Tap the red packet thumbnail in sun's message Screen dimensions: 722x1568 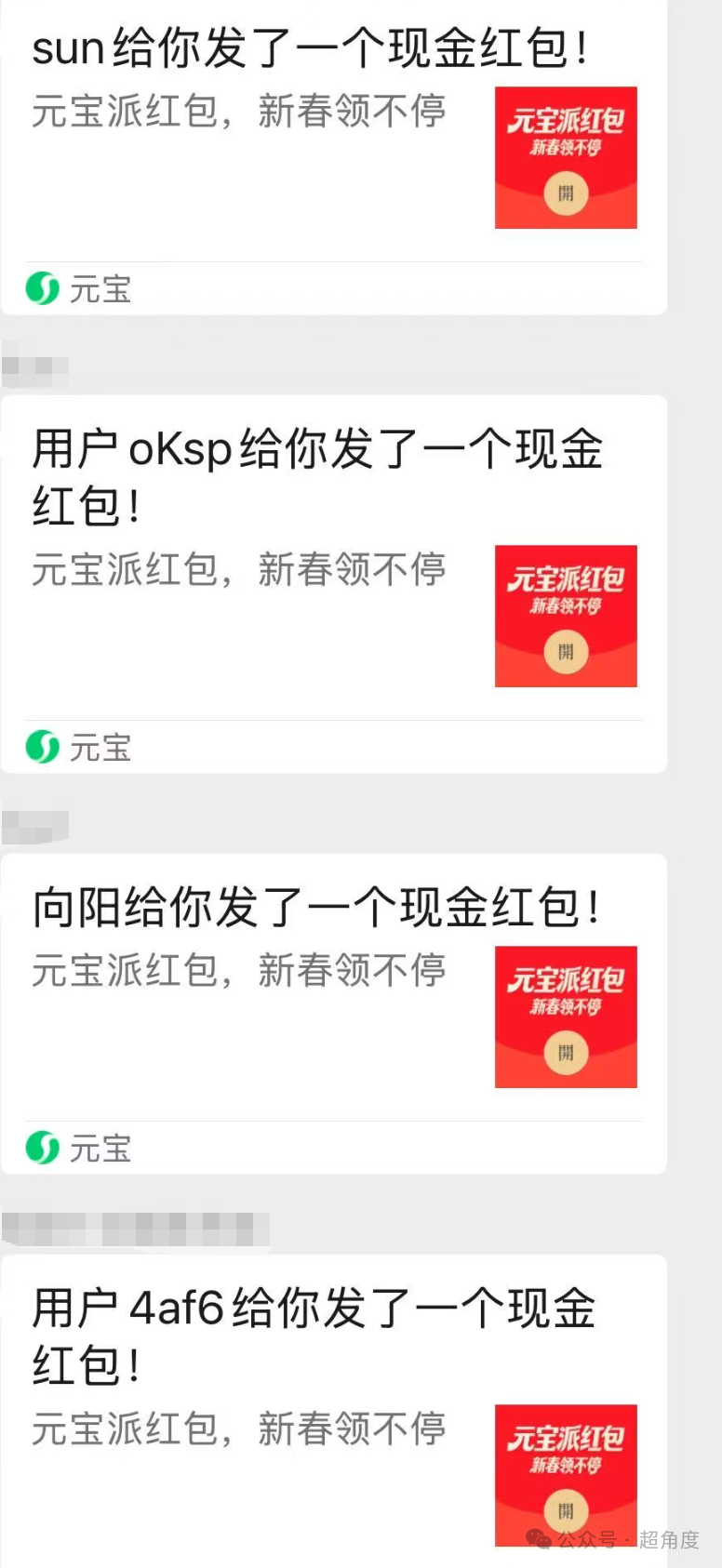[565, 156]
